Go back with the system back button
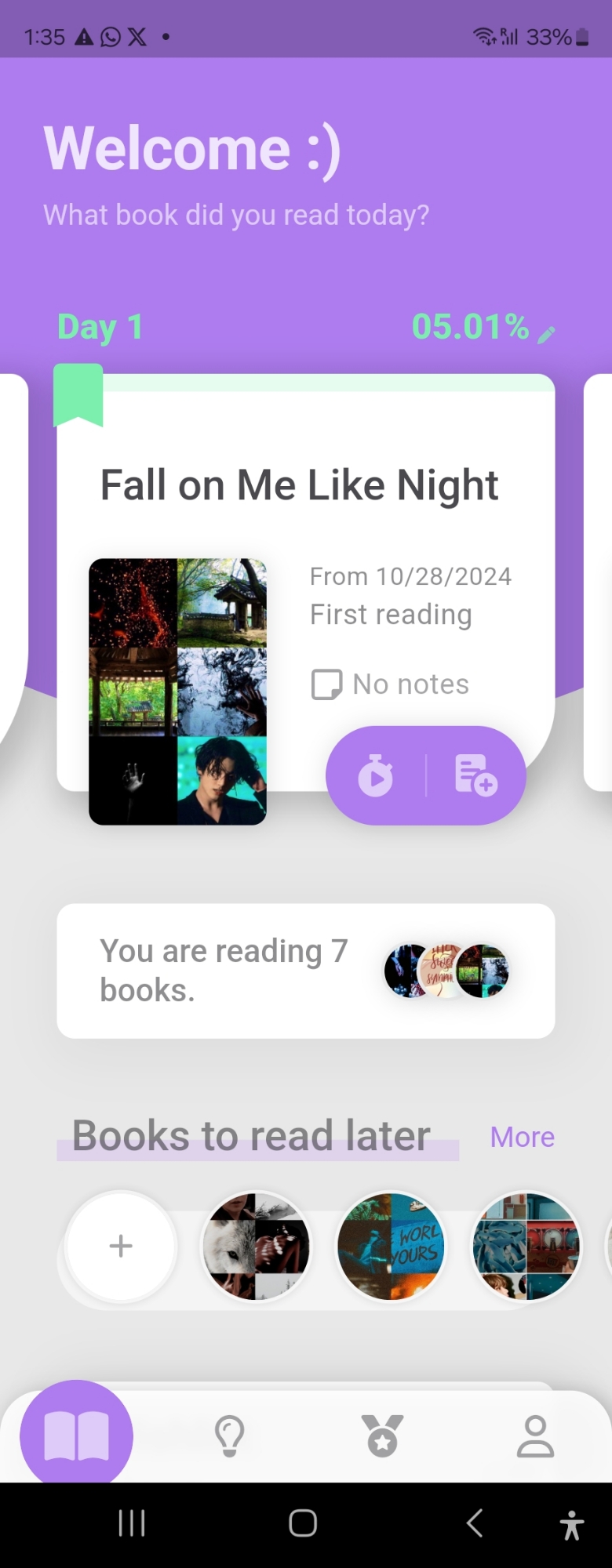612x1568 pixels. 474,1523
